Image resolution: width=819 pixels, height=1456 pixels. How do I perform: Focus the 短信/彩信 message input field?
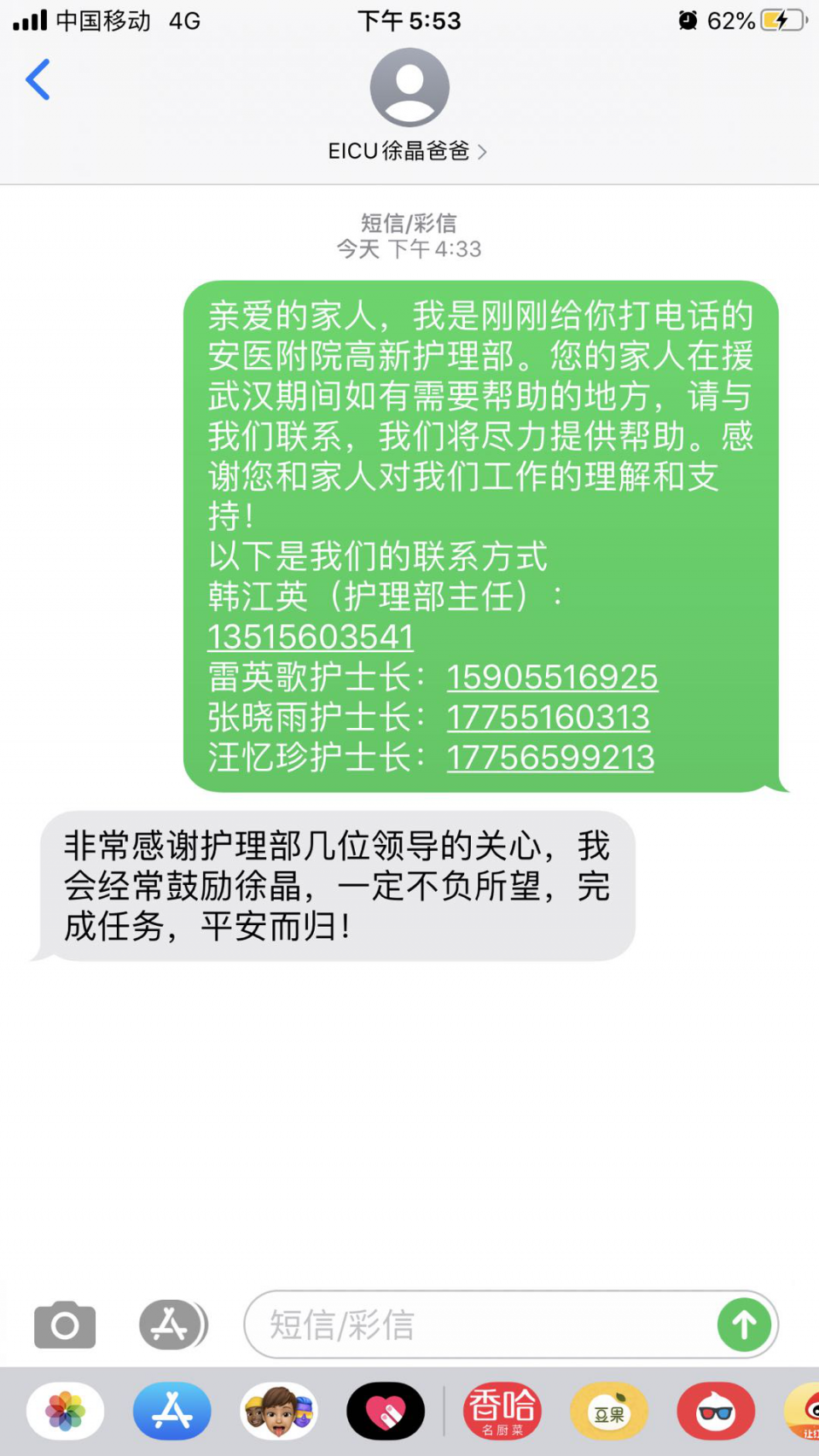[478, 1325]
